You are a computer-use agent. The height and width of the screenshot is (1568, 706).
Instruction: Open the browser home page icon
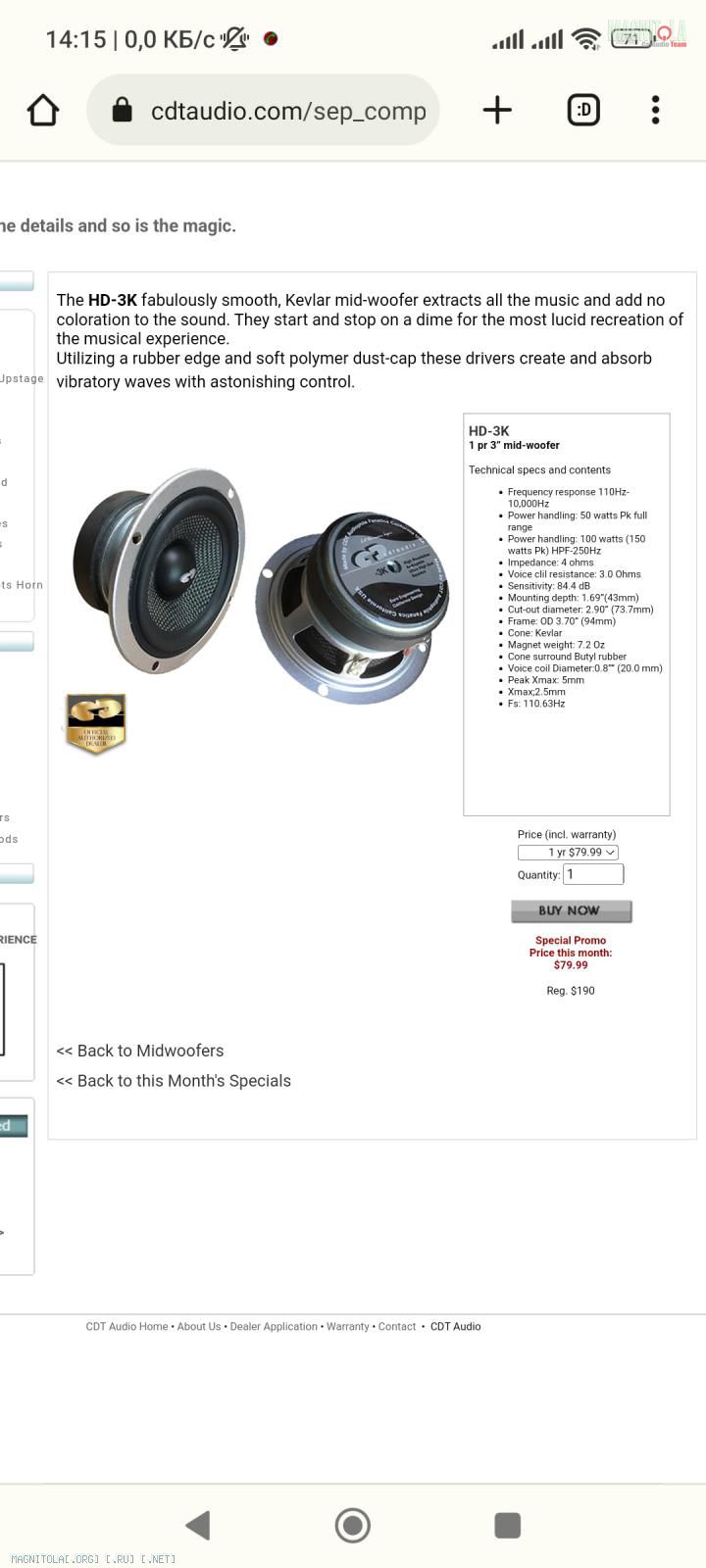click(x=43, y=110)
